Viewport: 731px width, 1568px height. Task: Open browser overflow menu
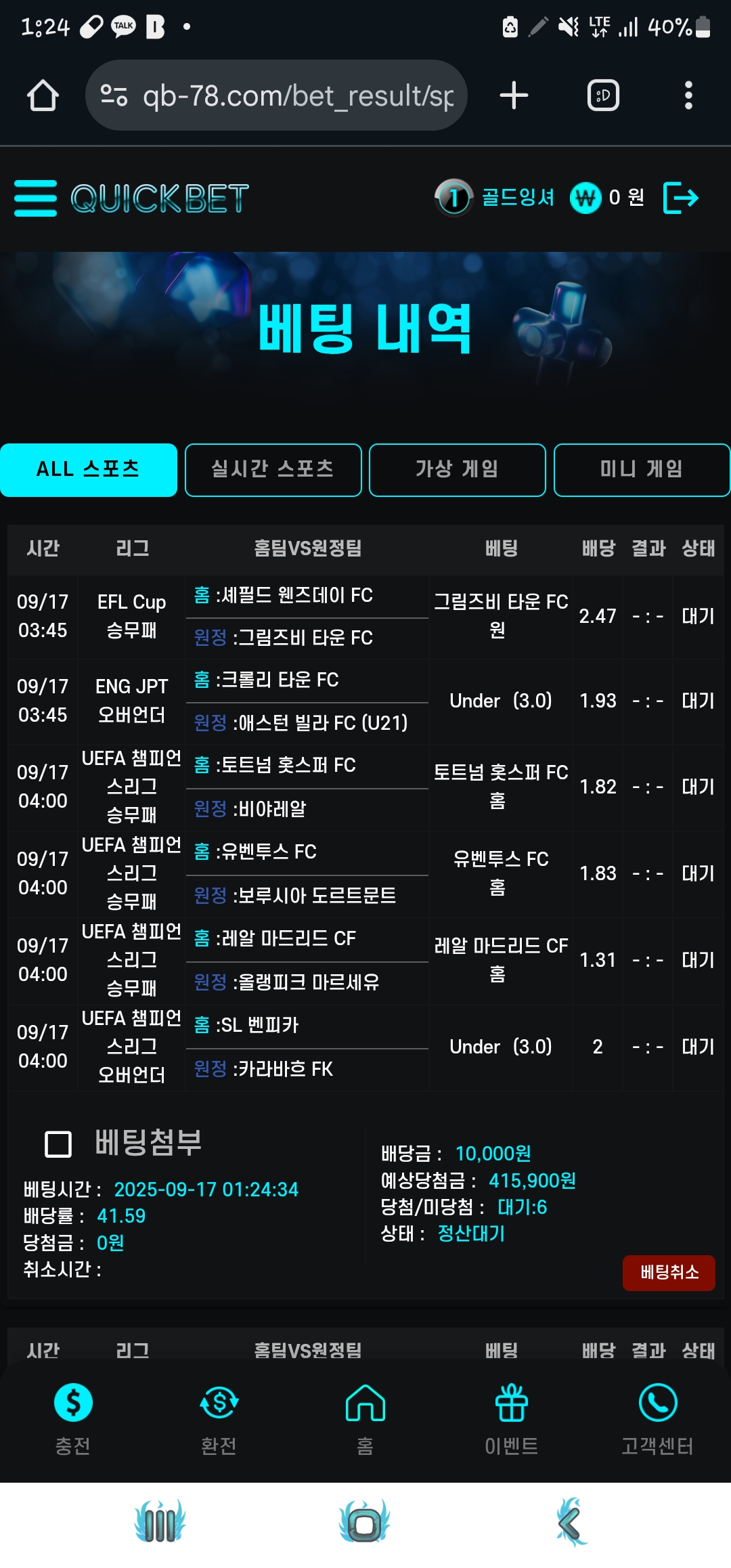click(x=688, y=95)
